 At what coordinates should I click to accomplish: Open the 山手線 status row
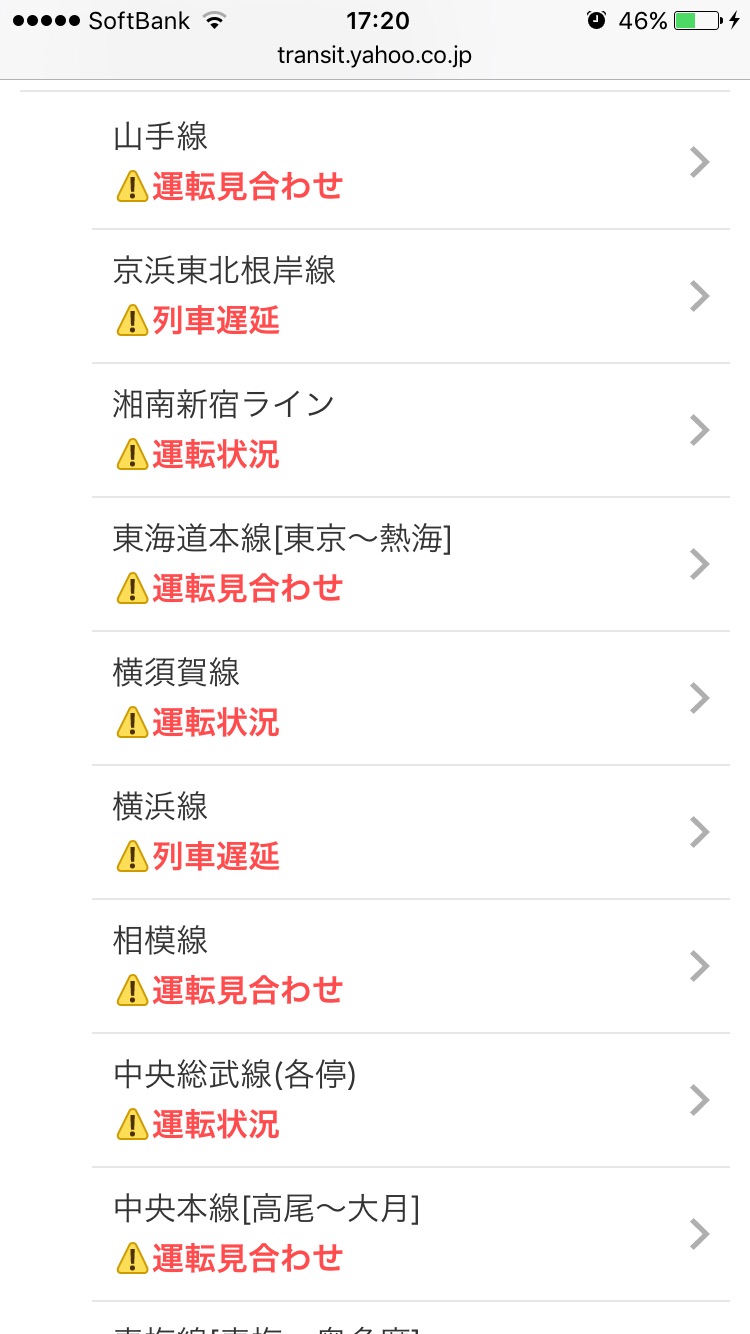[410, 162]
